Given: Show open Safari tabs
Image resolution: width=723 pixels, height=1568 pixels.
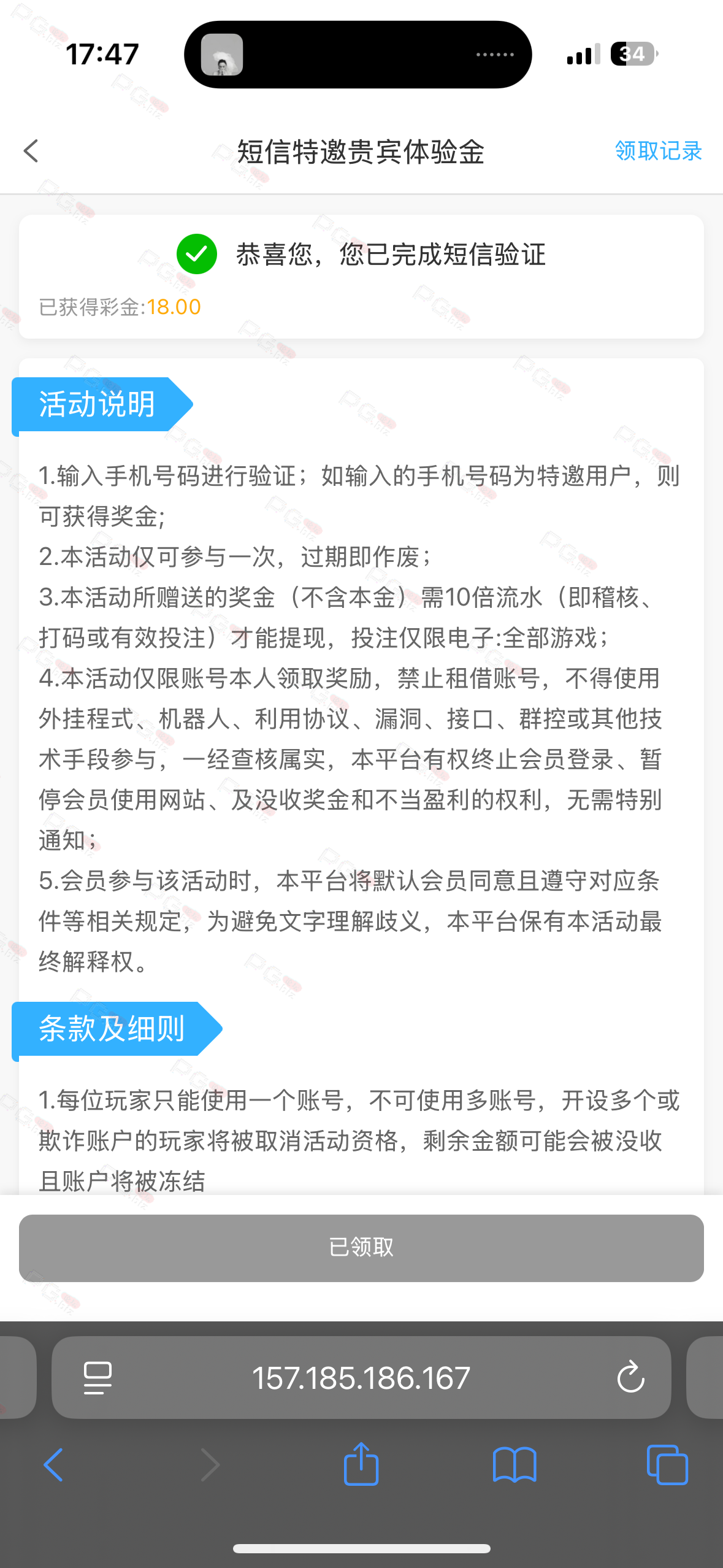Looking at the screenshot, I should pyautogui.click(x=667, y=1465).
